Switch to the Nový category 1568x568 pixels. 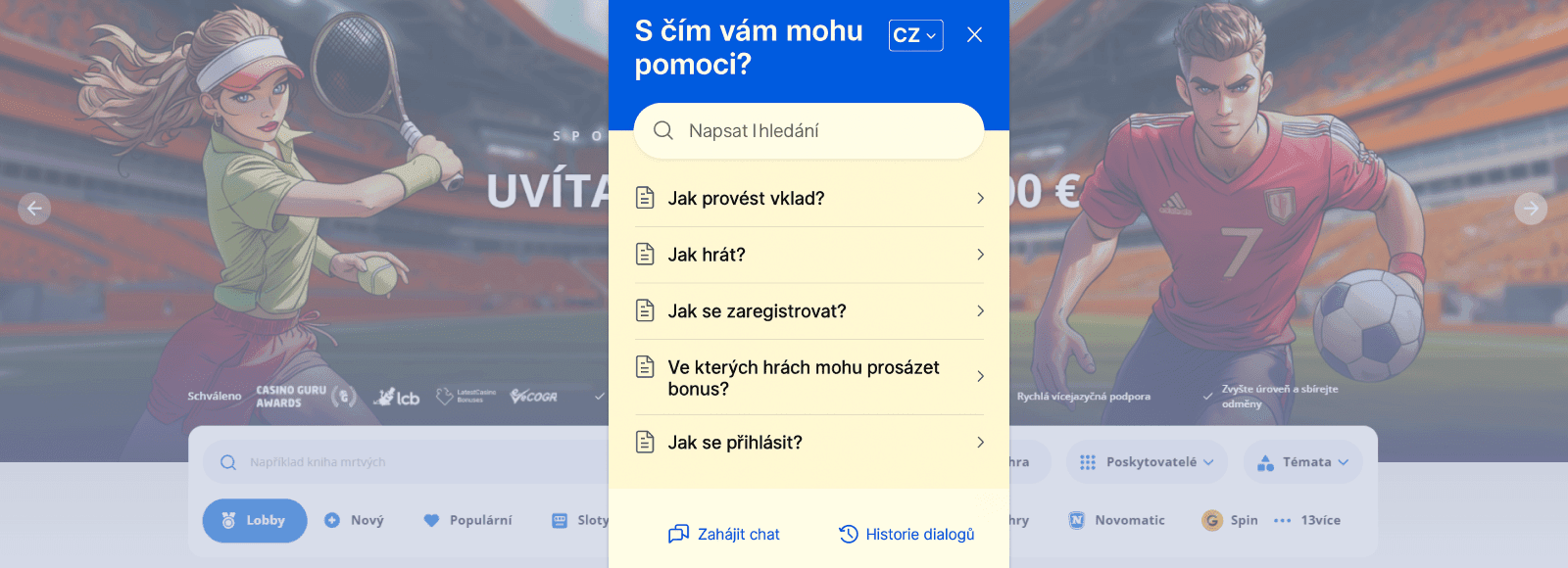tap(355, 520)
